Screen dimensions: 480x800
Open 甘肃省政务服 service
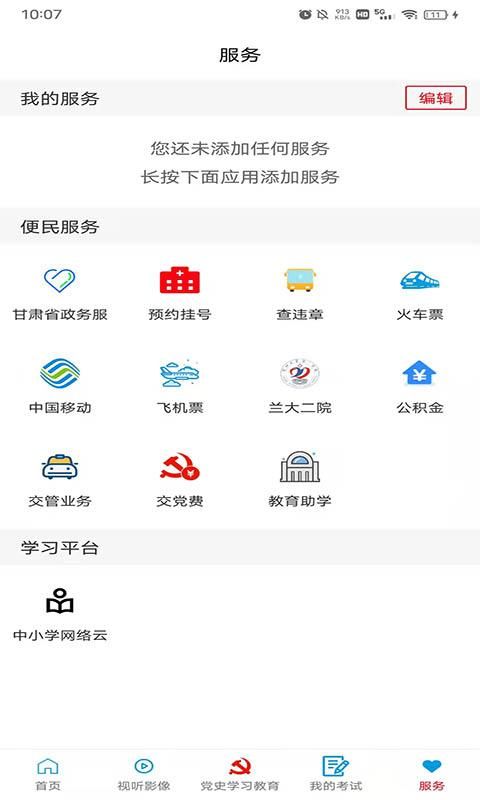coord(60,294)
